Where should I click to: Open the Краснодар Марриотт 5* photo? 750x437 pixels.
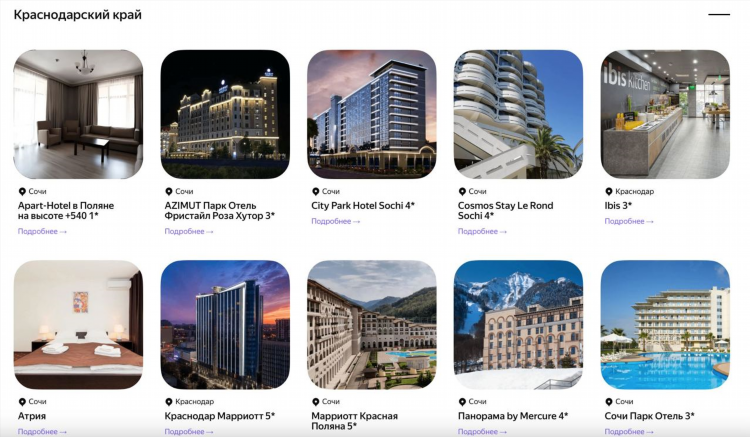(225, 325)
